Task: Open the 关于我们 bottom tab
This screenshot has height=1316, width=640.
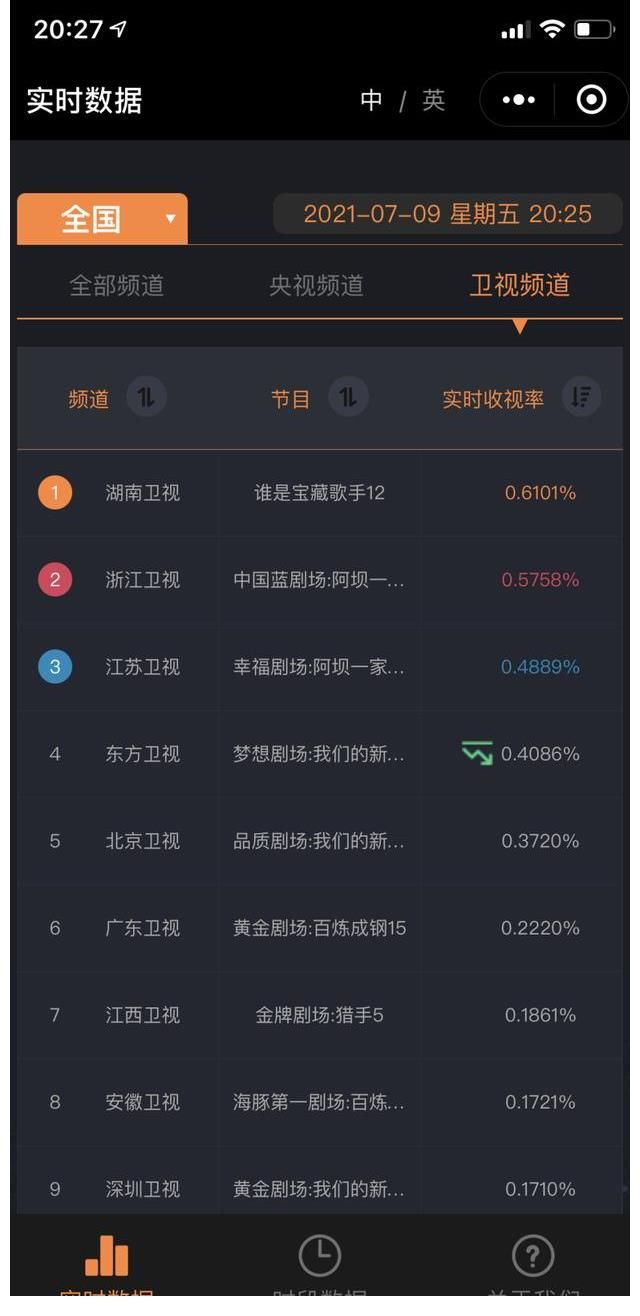Action: (x=533, y=1268)
